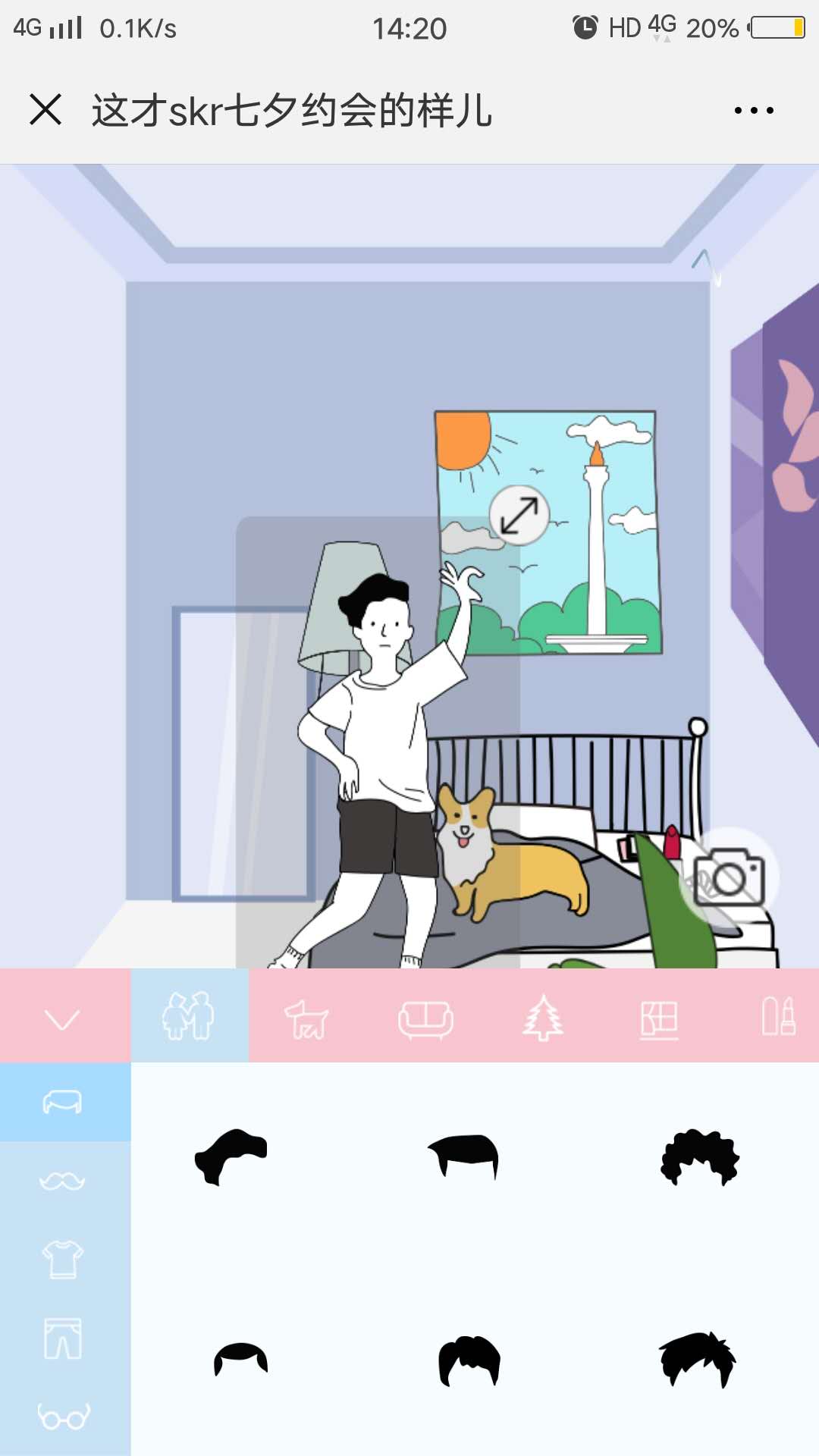This screenshot has height=1456, width=819.
Task: Tap the resize arrow handle on the character
Action: click(519, 515)
